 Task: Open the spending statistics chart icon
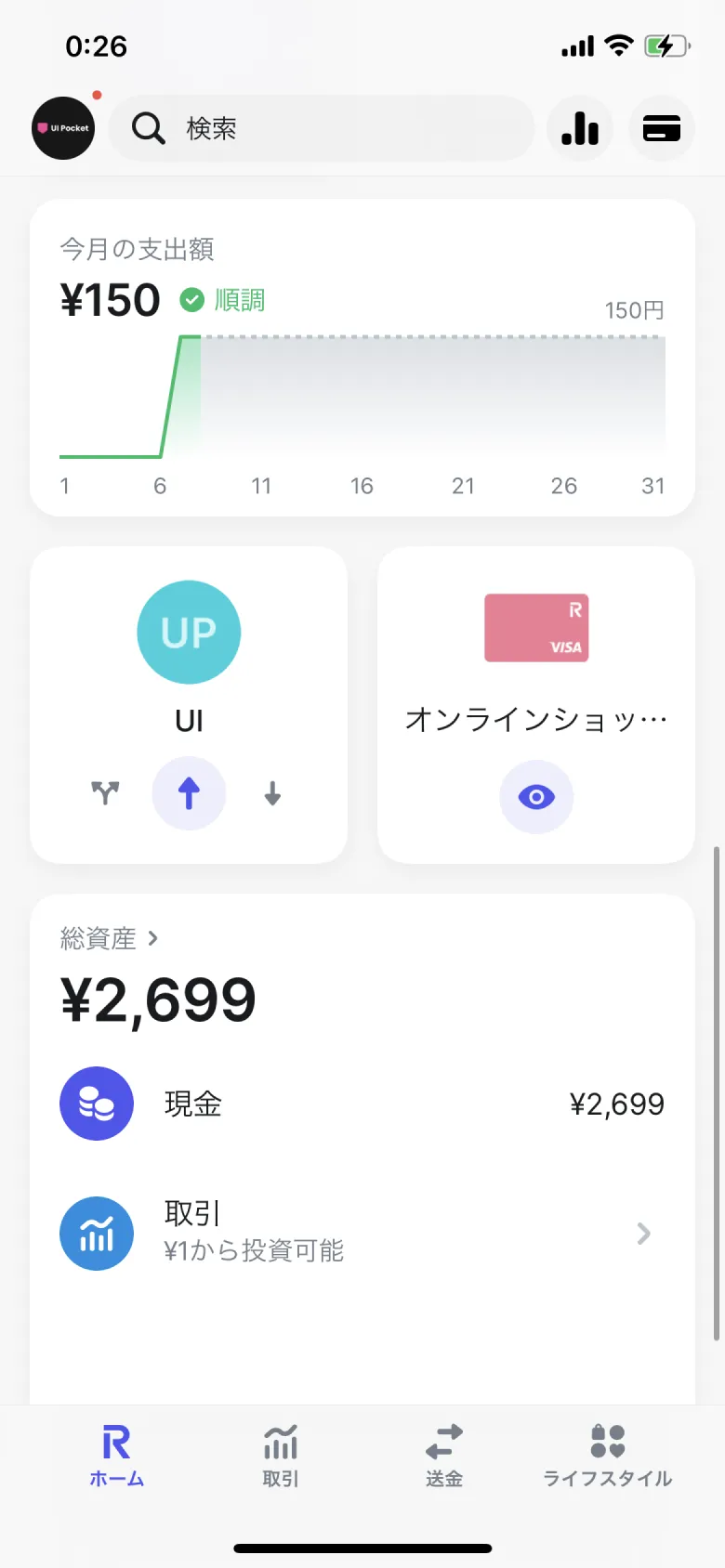[x=579, y=128]
